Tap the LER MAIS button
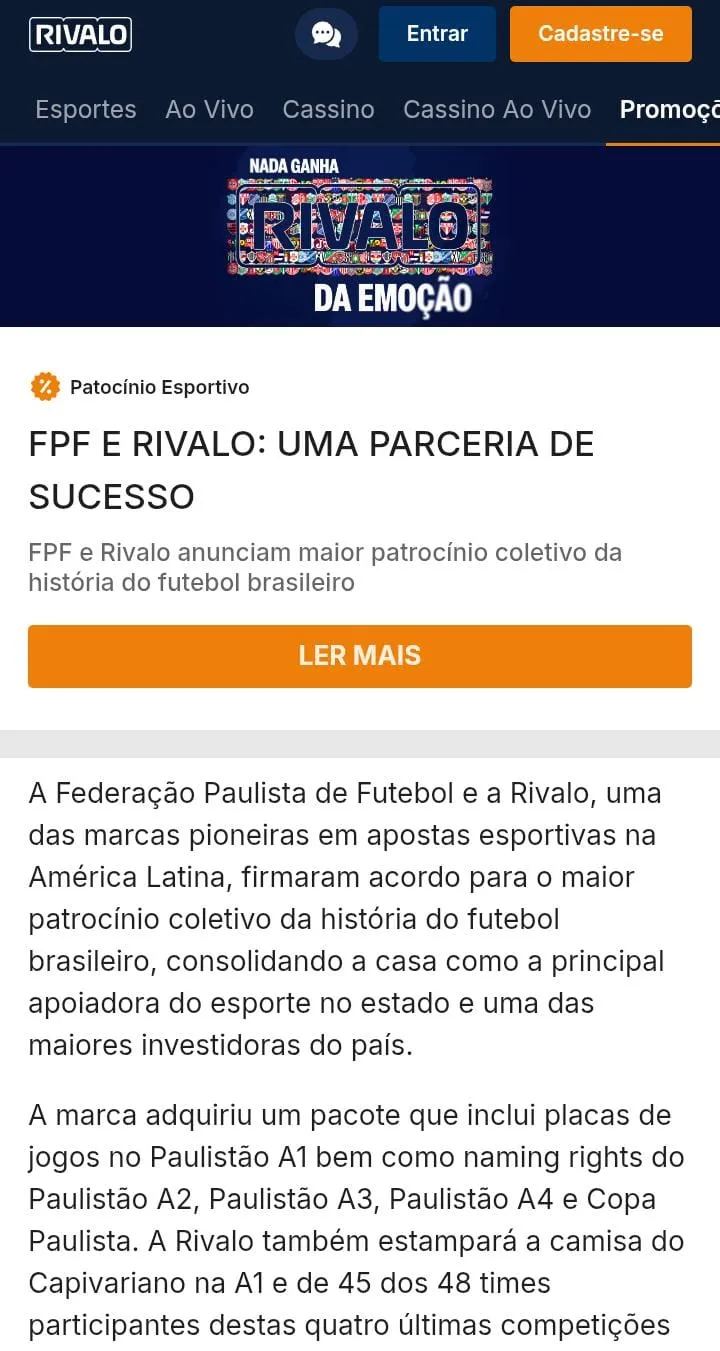 360,656
